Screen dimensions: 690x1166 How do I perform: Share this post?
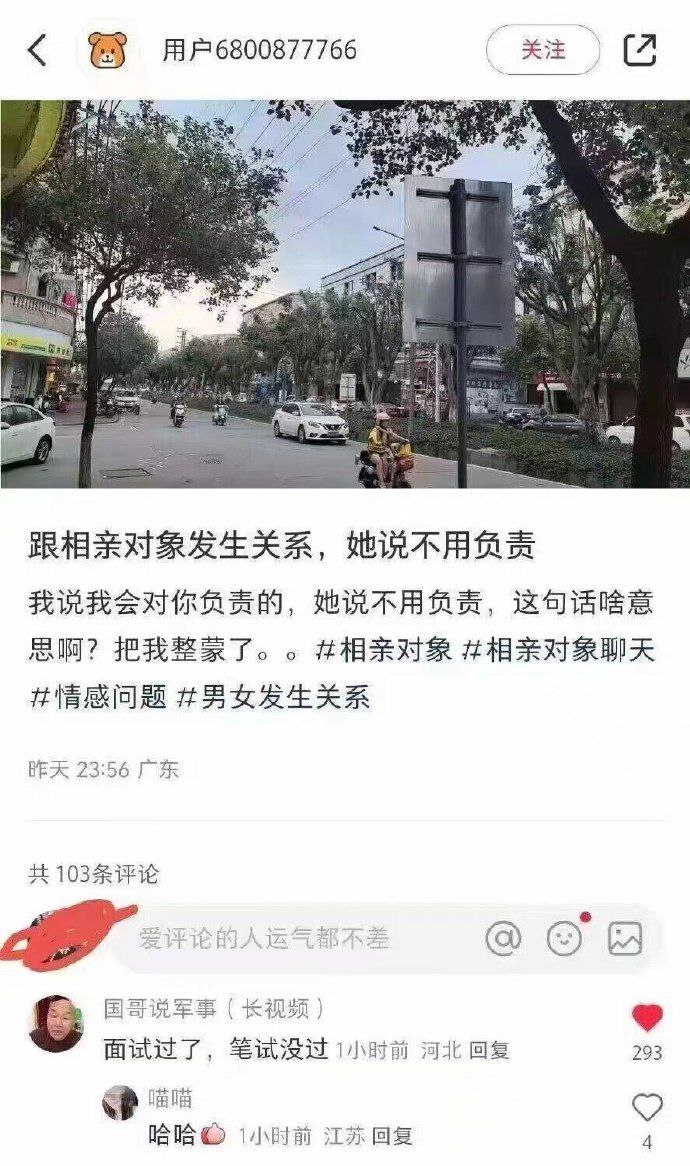tap(640, 50)
